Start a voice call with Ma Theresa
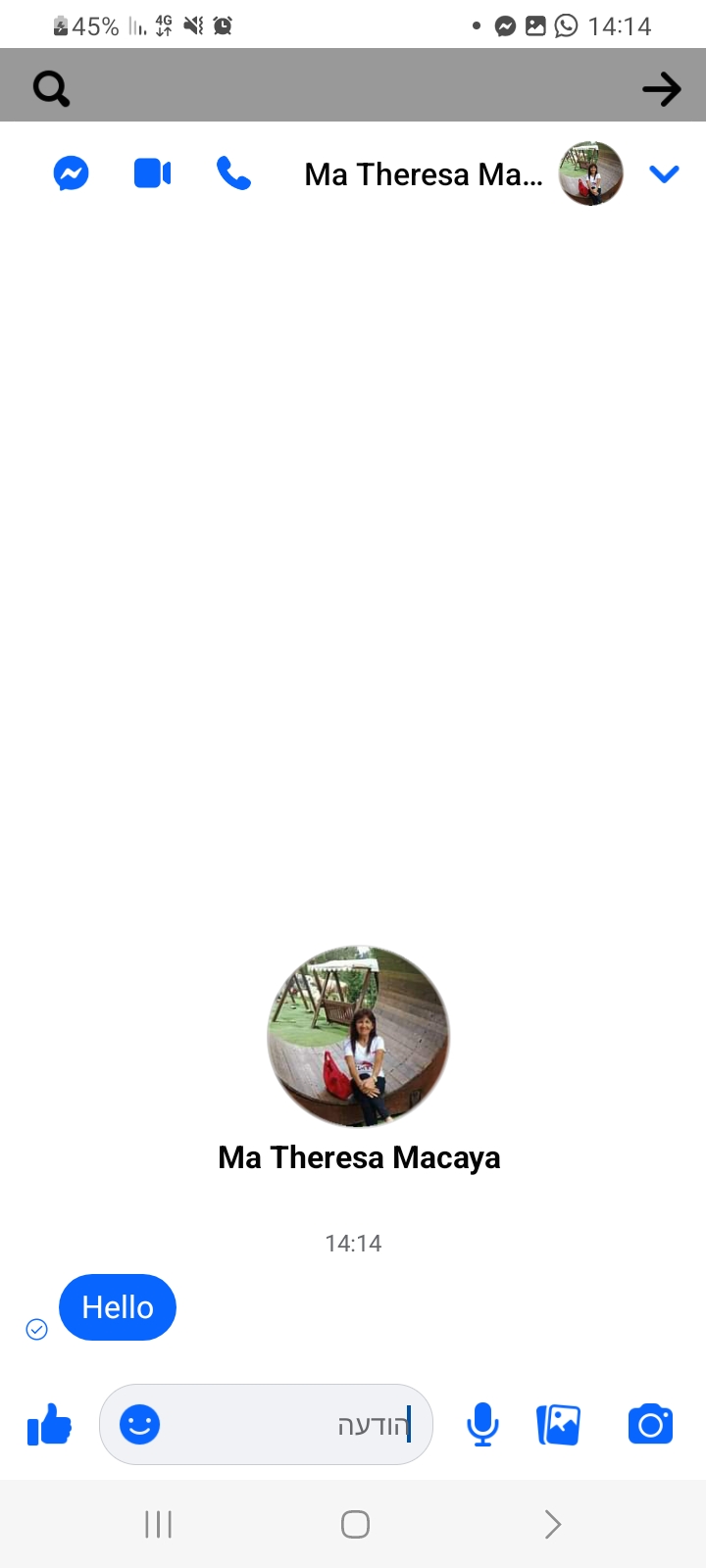 click(233, 173)
